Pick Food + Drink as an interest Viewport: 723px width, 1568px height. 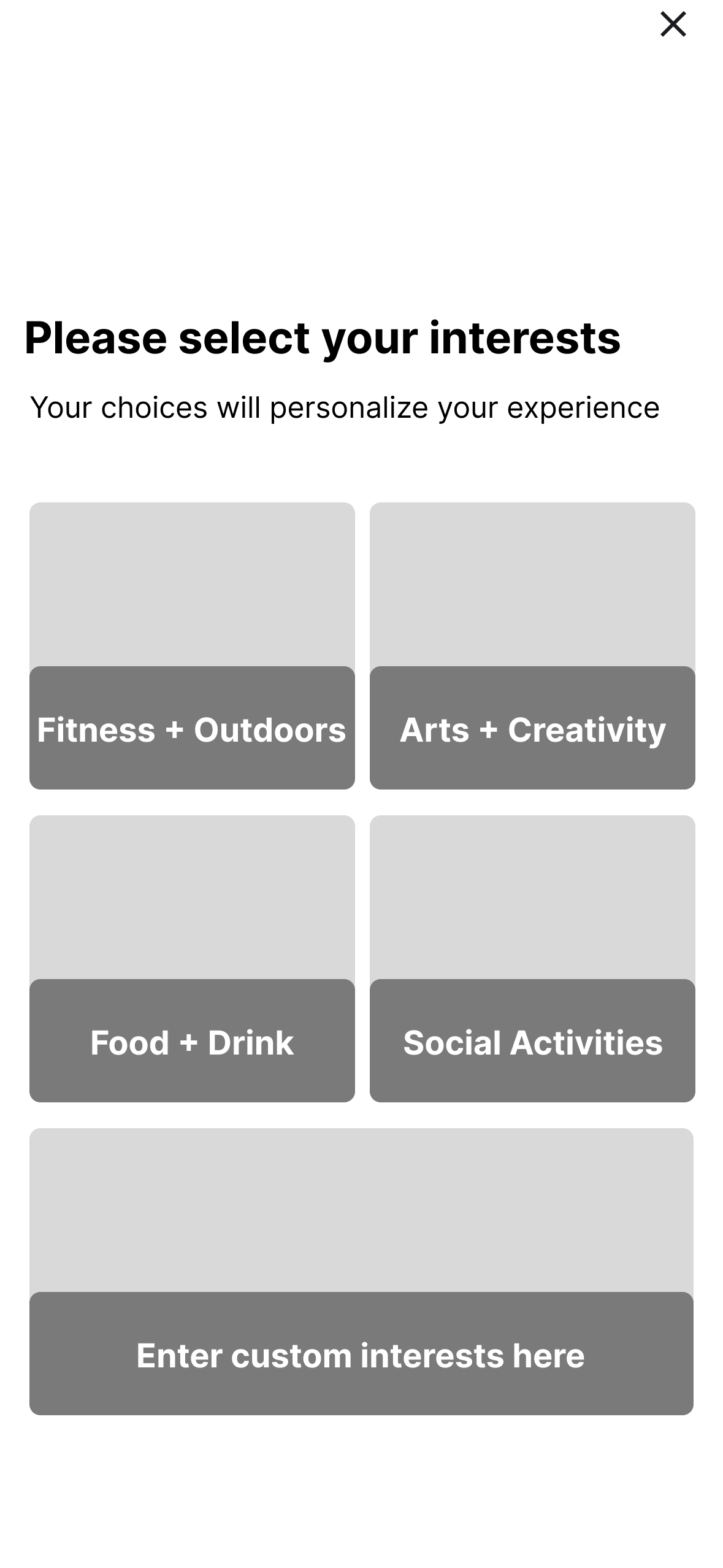point(192,958)
